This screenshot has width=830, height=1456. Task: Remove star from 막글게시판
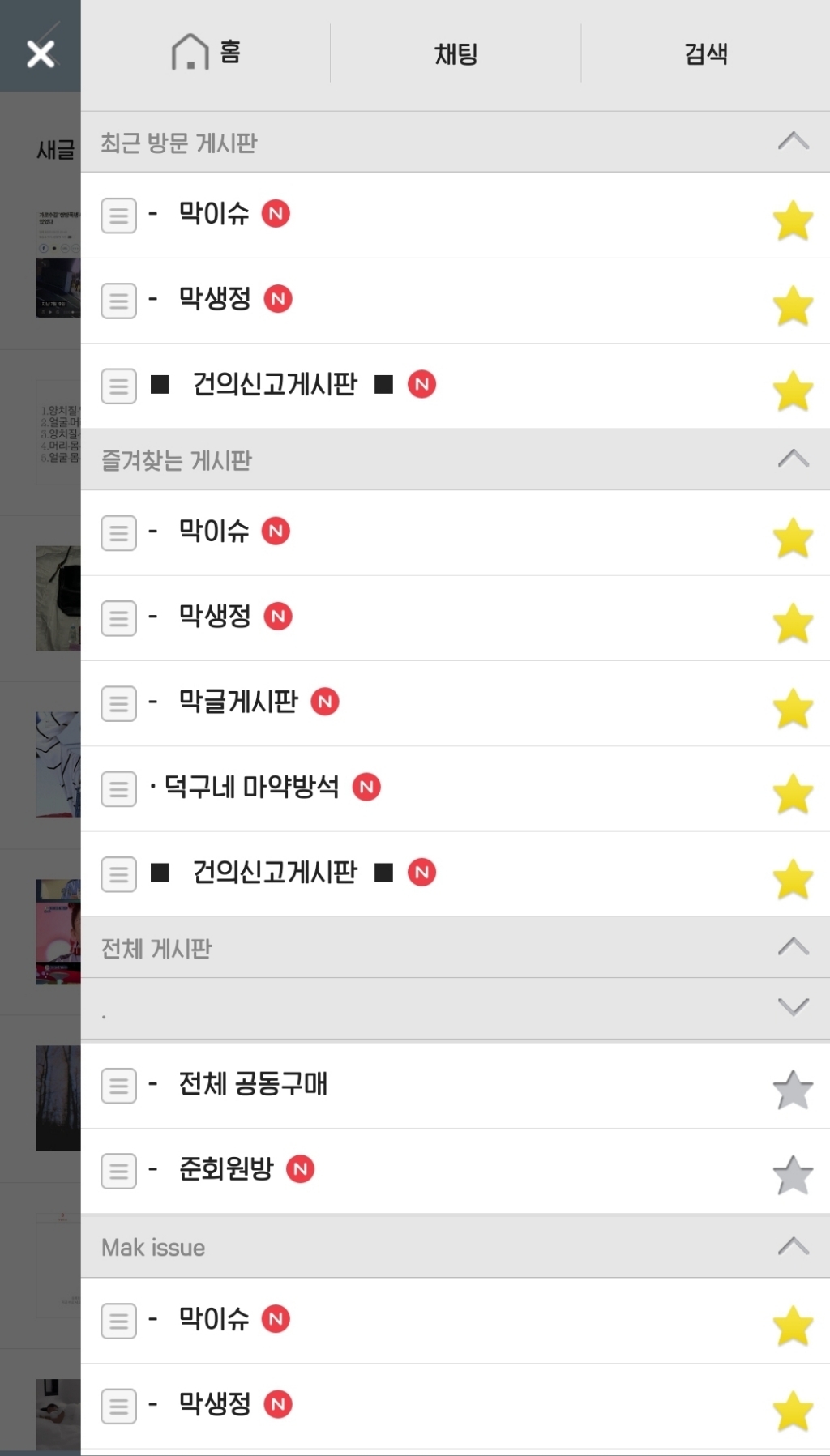pyautogui.click(x=792, y=709)
